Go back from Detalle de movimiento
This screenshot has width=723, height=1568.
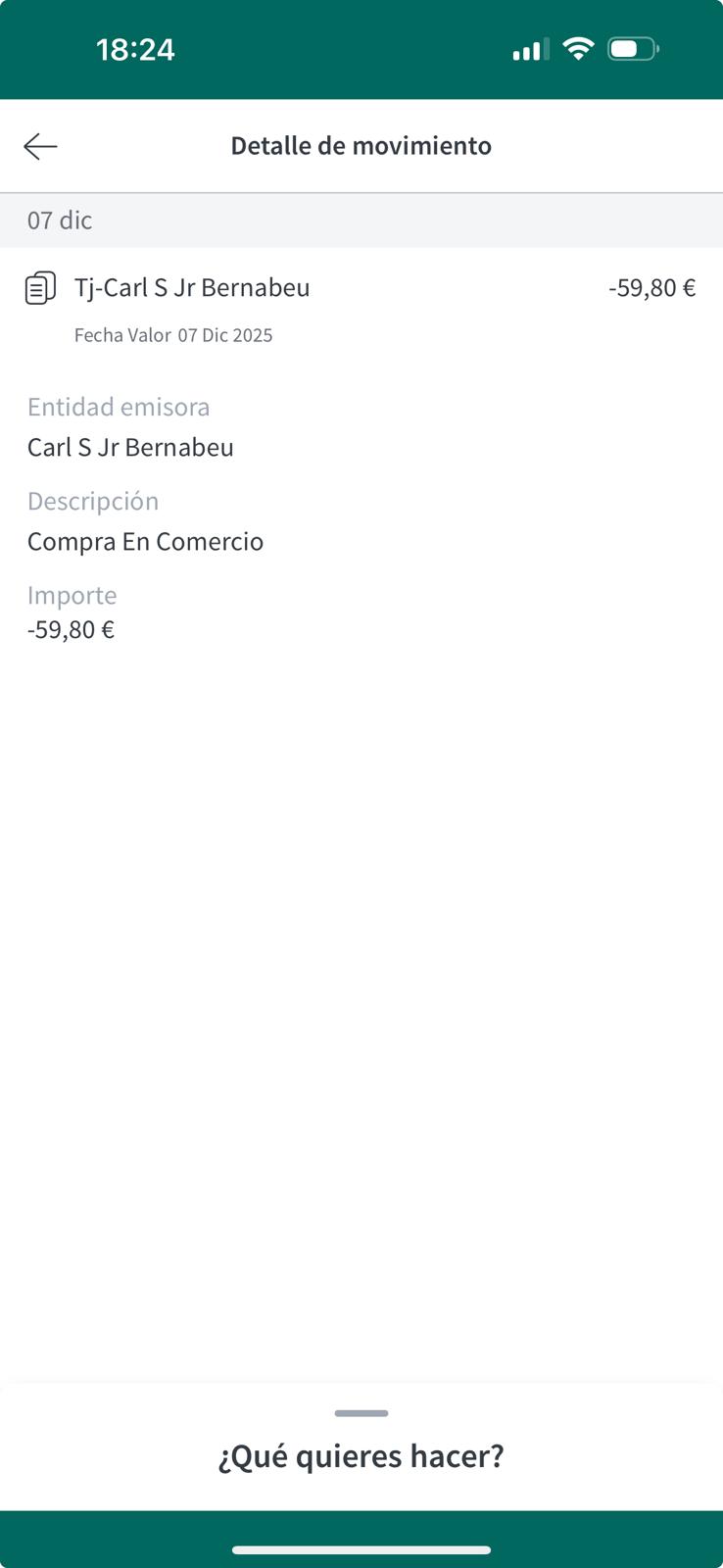pos(41,146)
